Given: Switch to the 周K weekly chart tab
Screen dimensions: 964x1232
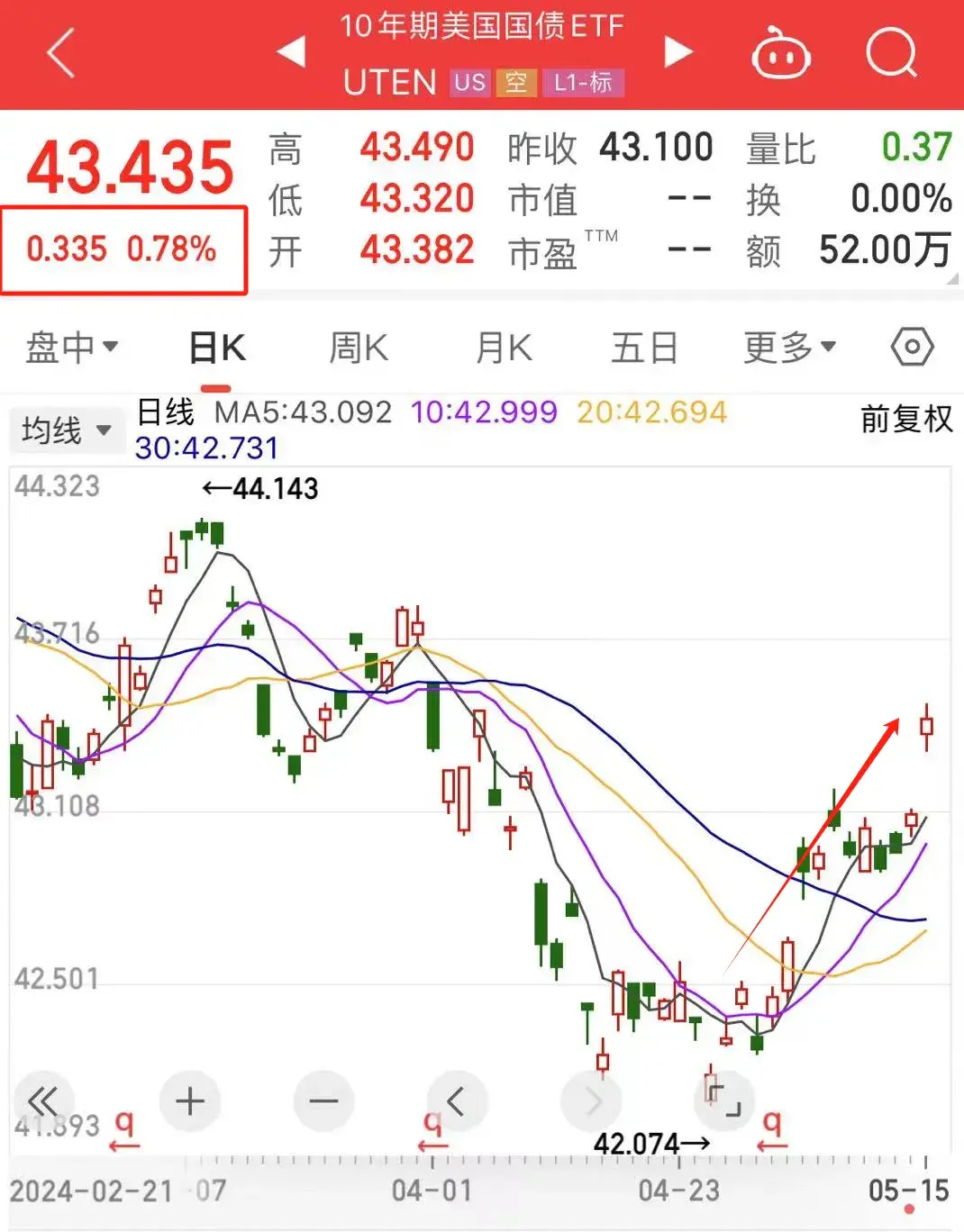Looking at the screenshot, I should pyautogui.click(x=357, y=345).
